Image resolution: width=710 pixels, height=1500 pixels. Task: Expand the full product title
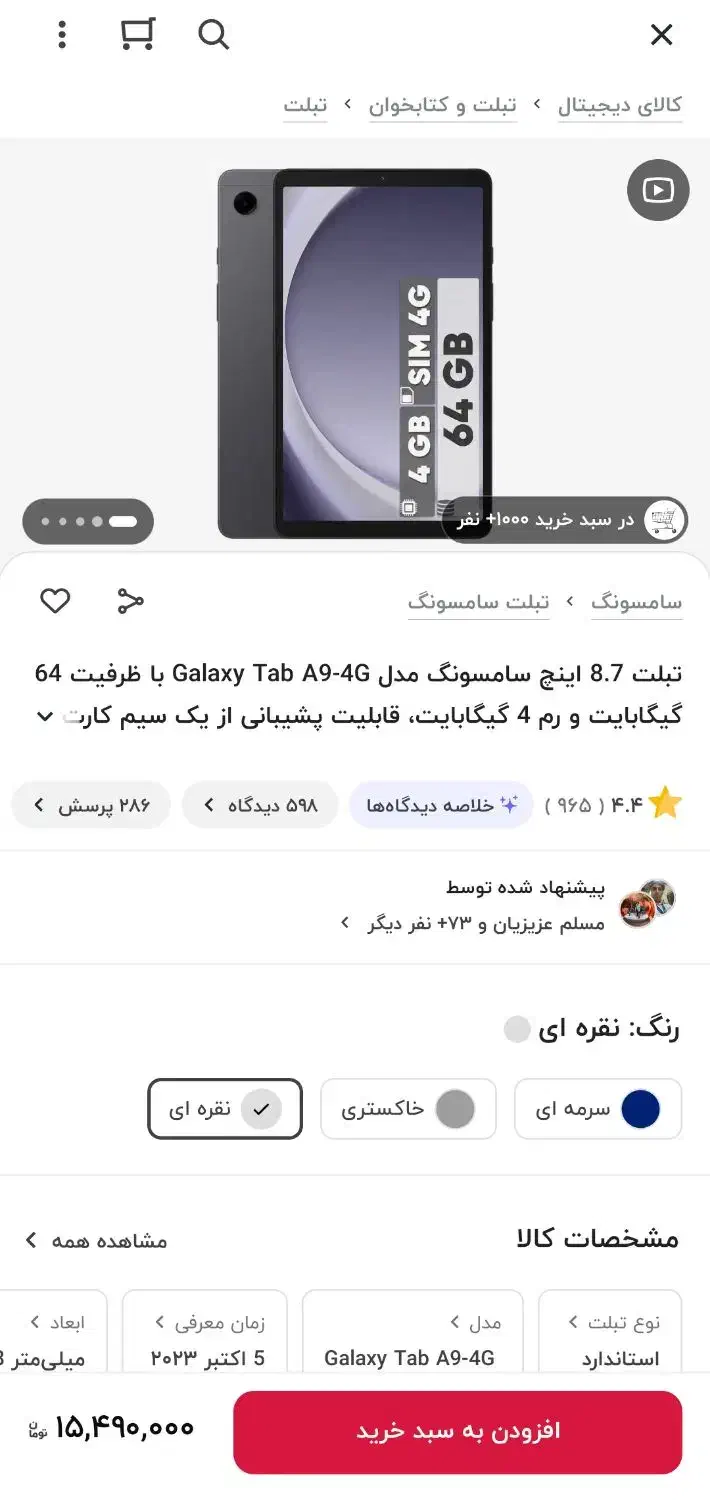click(44, 716)
